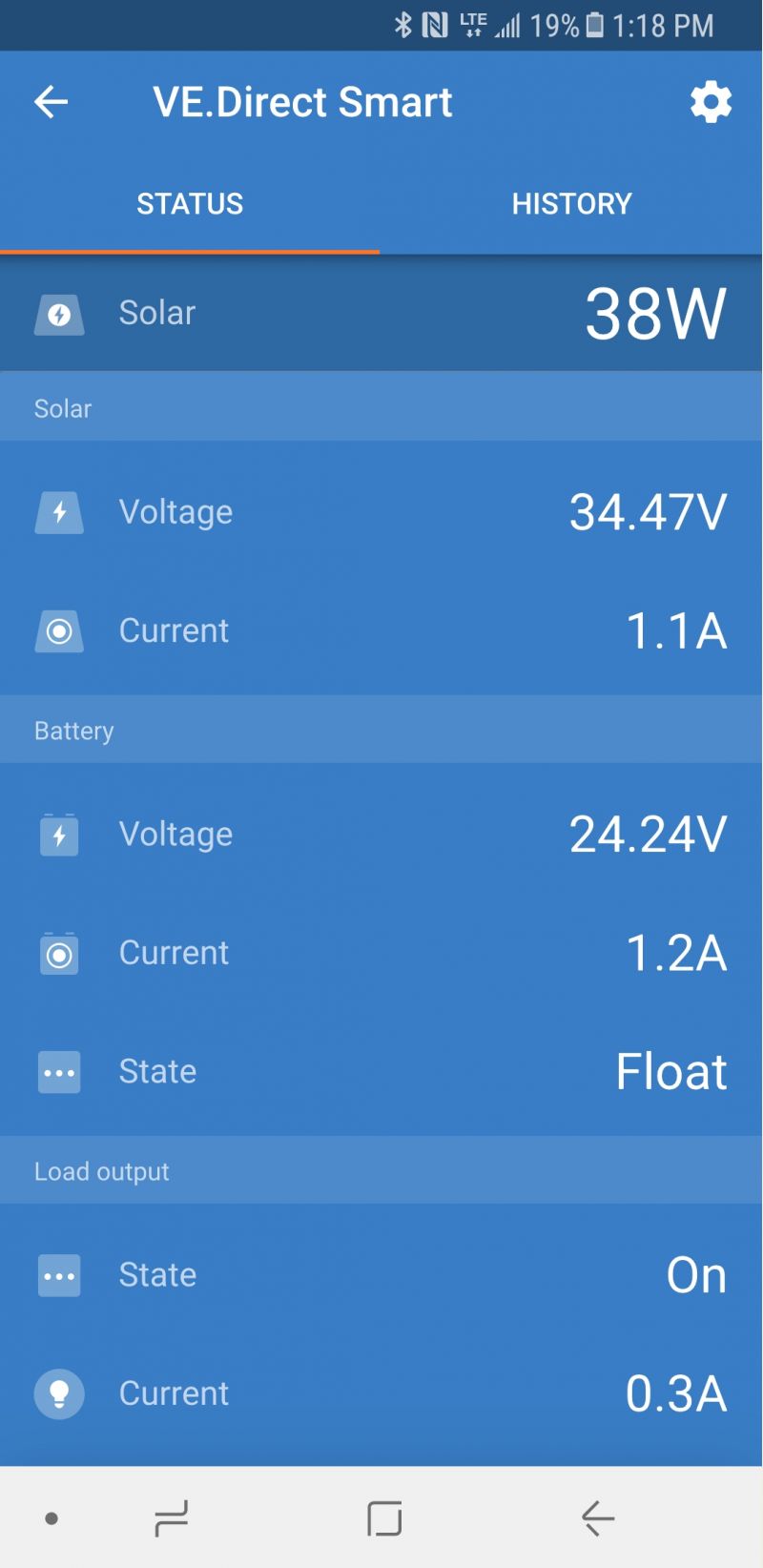
Task: Tap the system recent apps button
Action: pos(172,1518)
